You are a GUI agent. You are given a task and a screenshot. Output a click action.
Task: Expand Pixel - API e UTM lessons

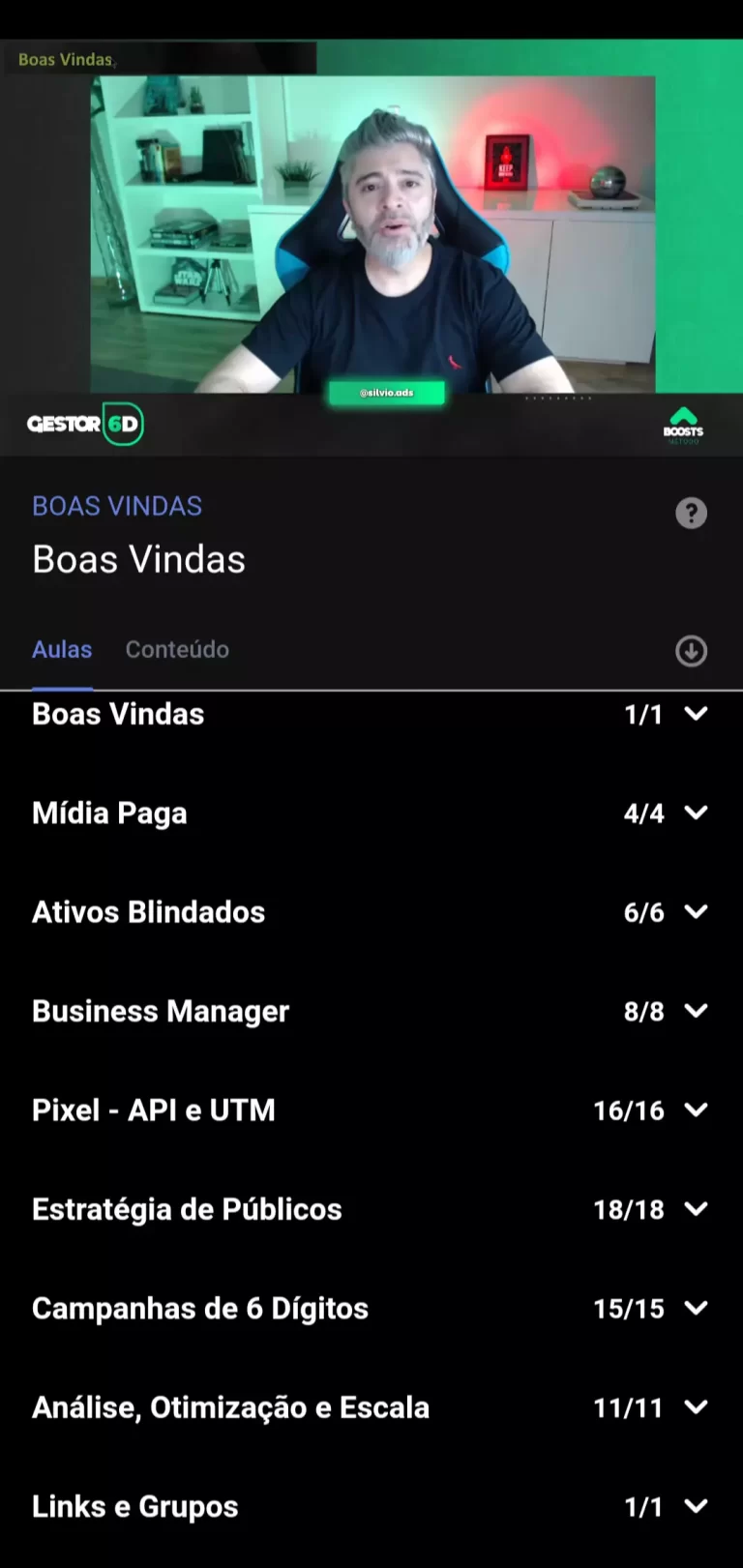pyautogui.click(x=371, y=1109)
